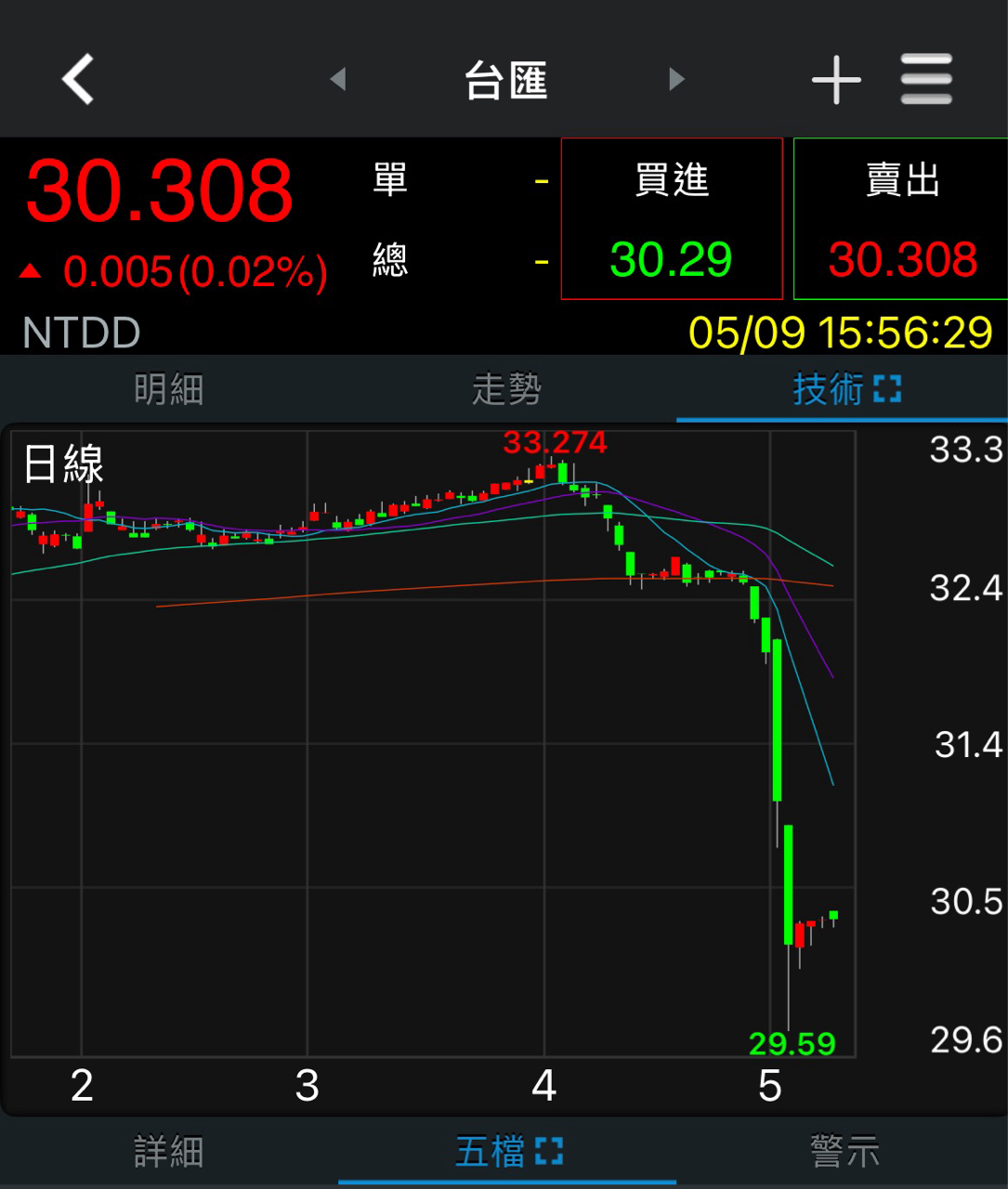Change the 日線 chart period
The width and height of the screenshot is (1008, 1189).
pos(63,464)
